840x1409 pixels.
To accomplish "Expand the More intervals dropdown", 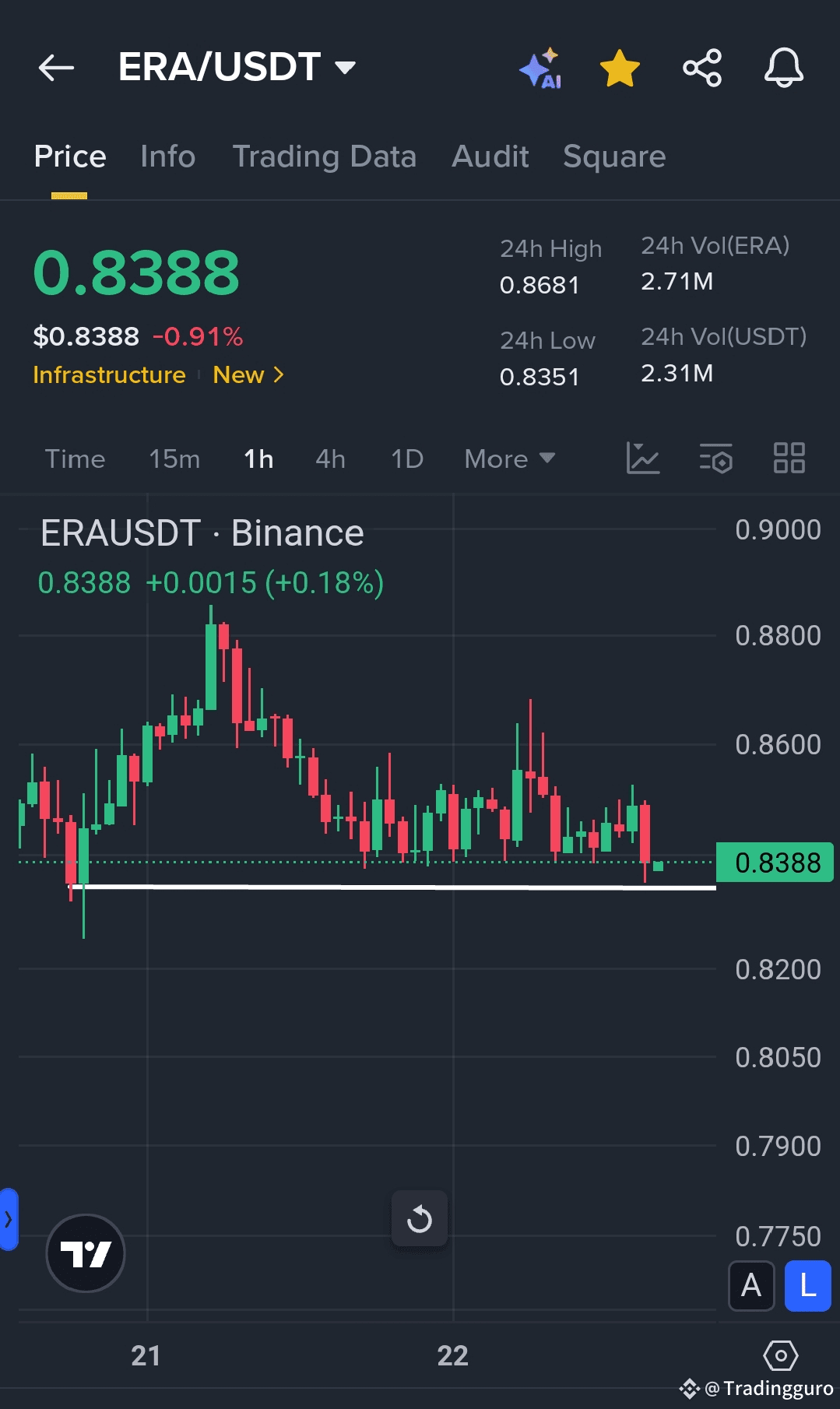I will 509,459.
